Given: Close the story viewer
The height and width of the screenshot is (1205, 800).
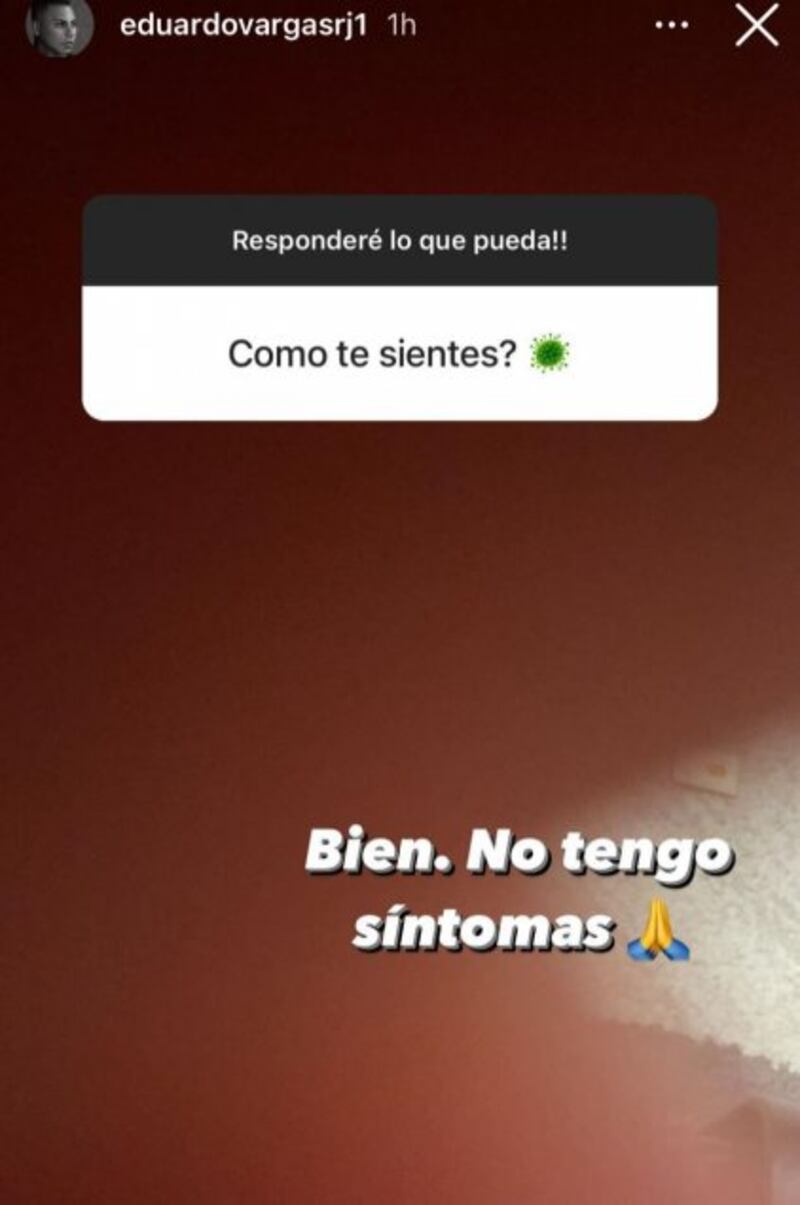Looking at the screenshot, I should 756,27.
